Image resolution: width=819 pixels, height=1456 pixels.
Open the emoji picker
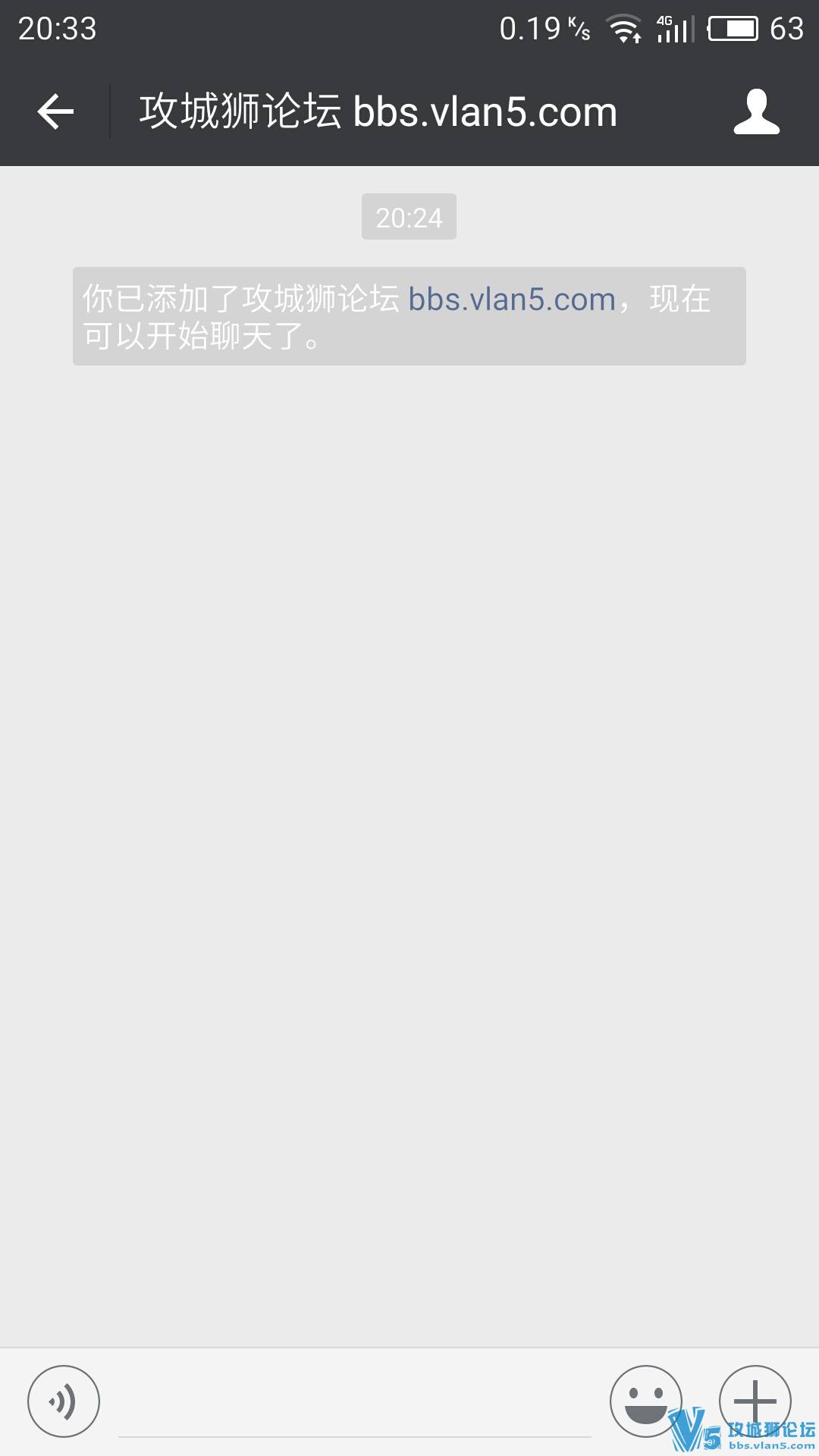pos(645,1401)
